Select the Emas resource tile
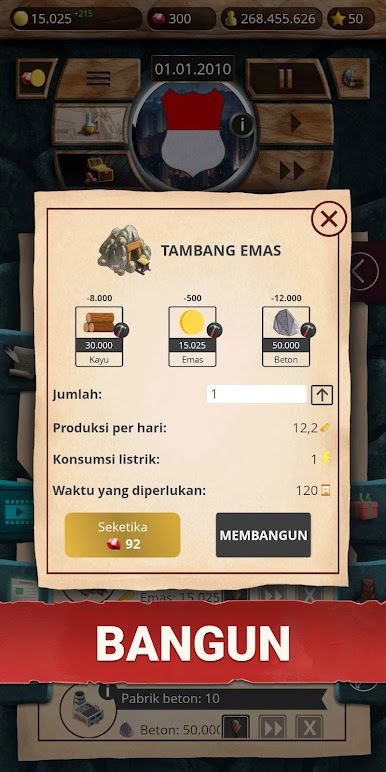Screen dimensions: 386x772 (x=193, y=337)
